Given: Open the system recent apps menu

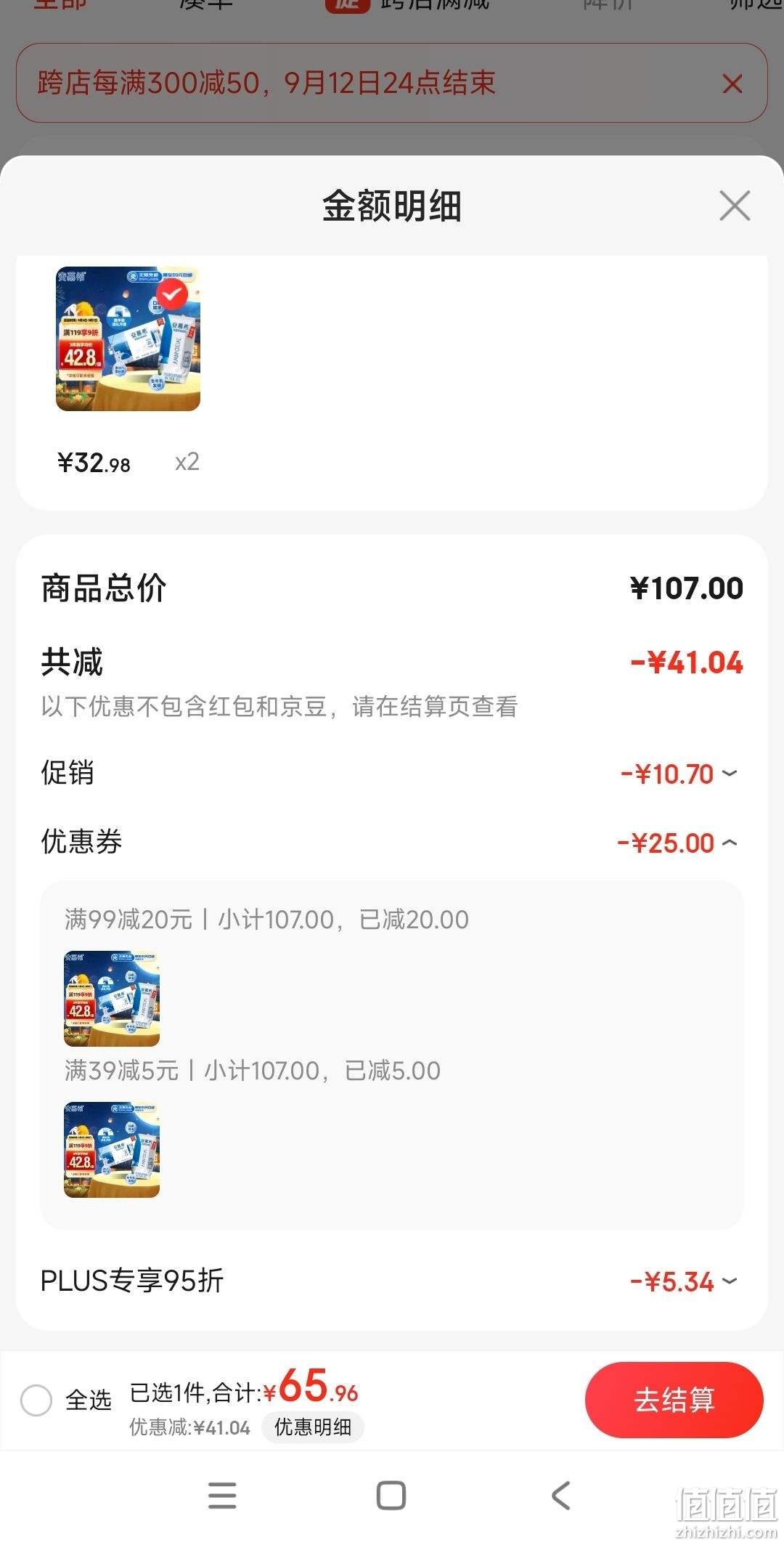Looking at the screenshot, I should coord(222,1496).
